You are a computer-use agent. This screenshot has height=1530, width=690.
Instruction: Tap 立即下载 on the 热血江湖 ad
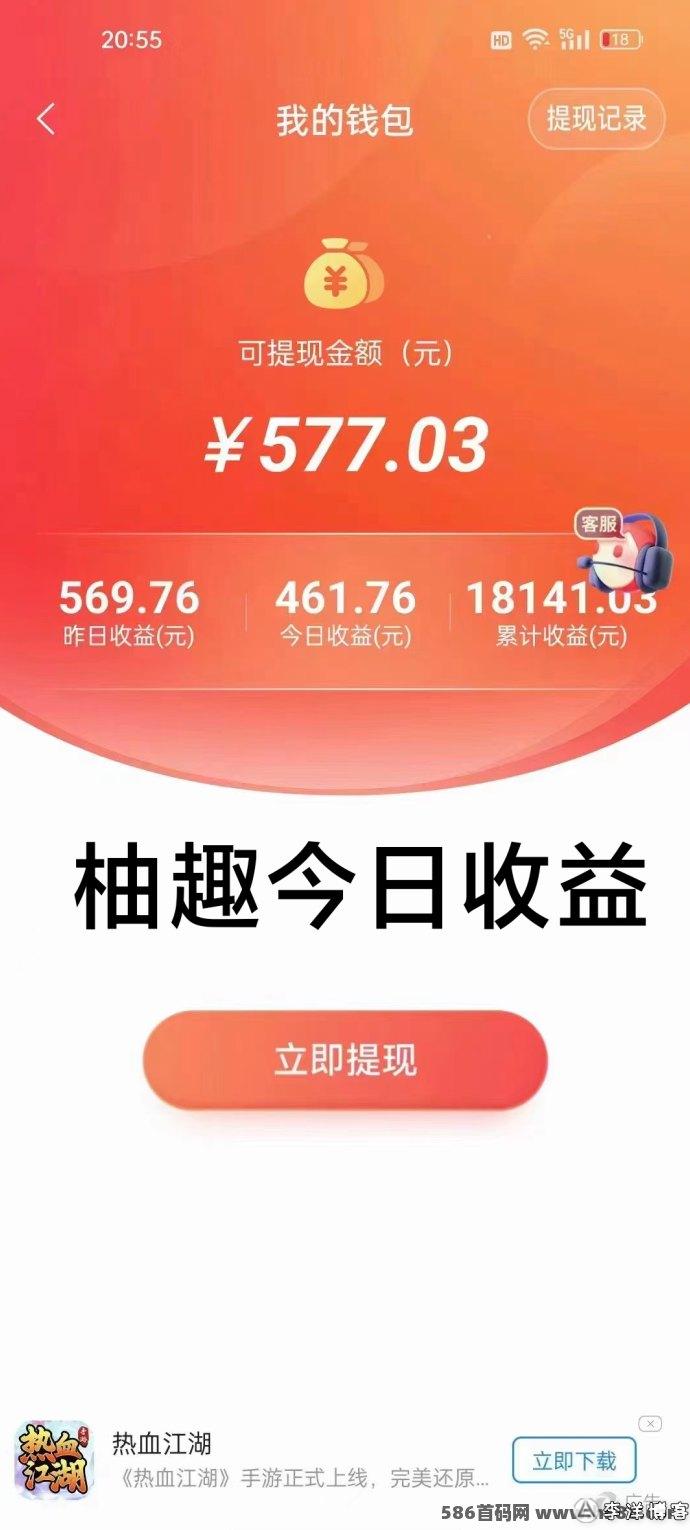[x=574, y=1461]
